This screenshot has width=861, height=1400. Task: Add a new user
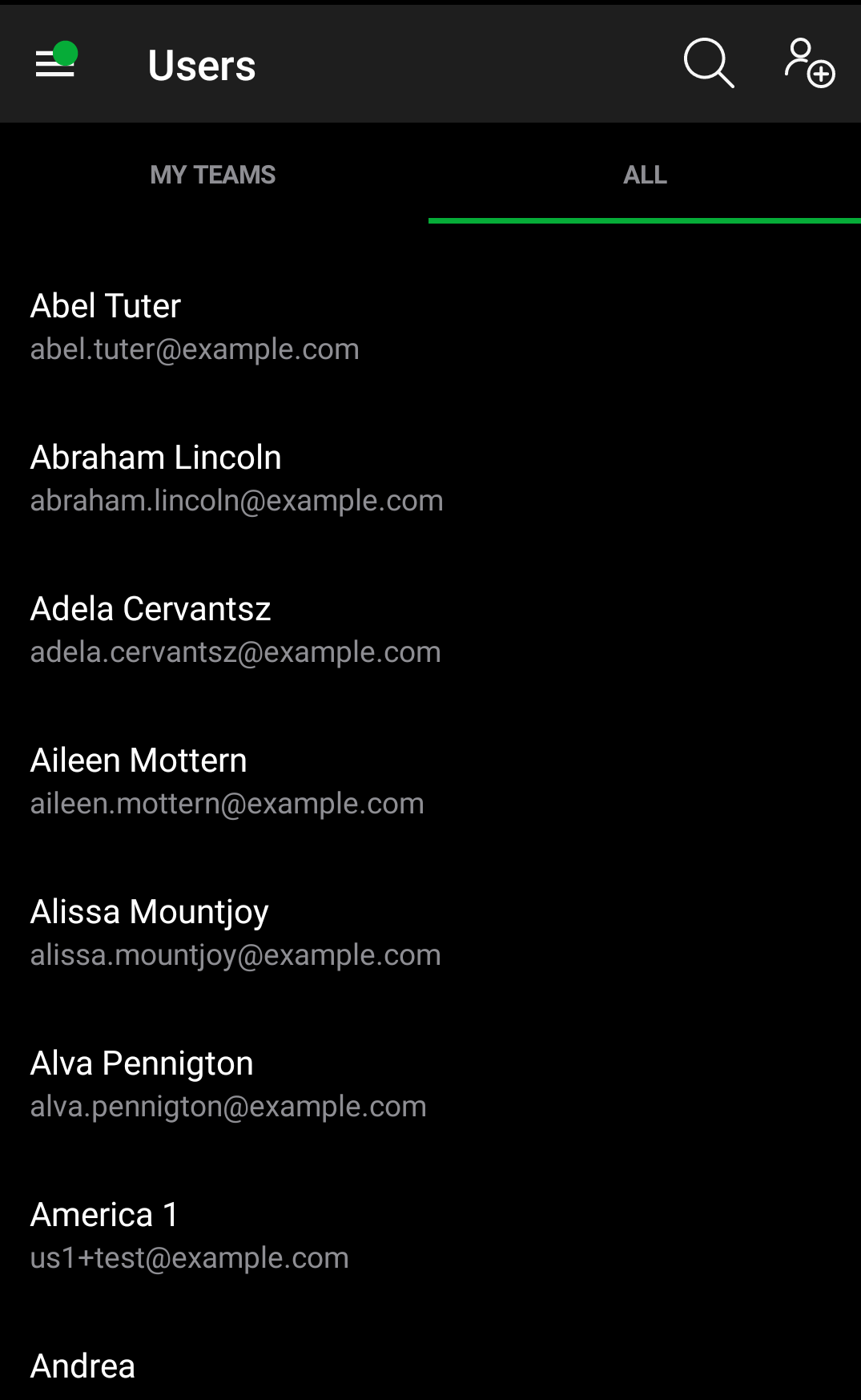[x=809, y=63]
